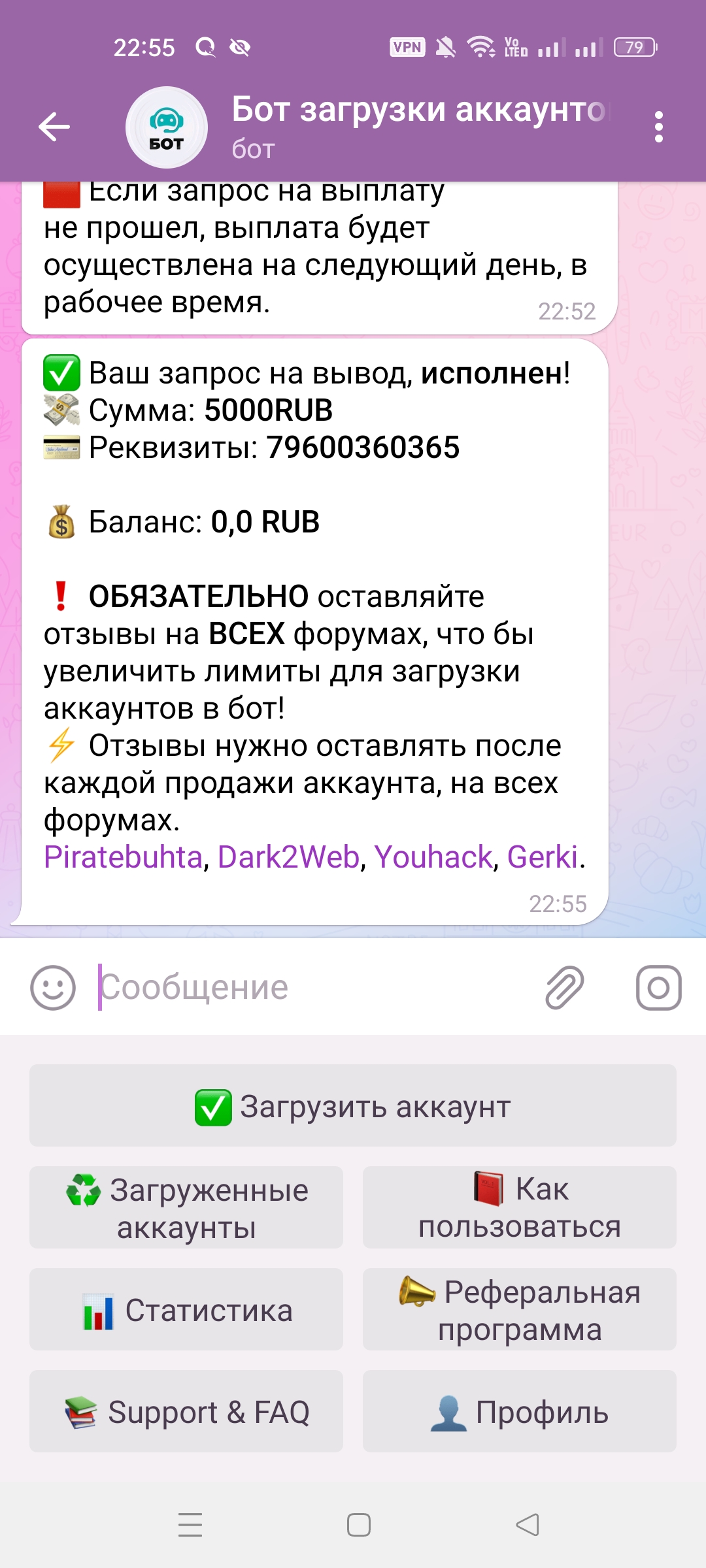Record a video message via the camera icon
The image size is (706, 1568).
tap(658, 987)
